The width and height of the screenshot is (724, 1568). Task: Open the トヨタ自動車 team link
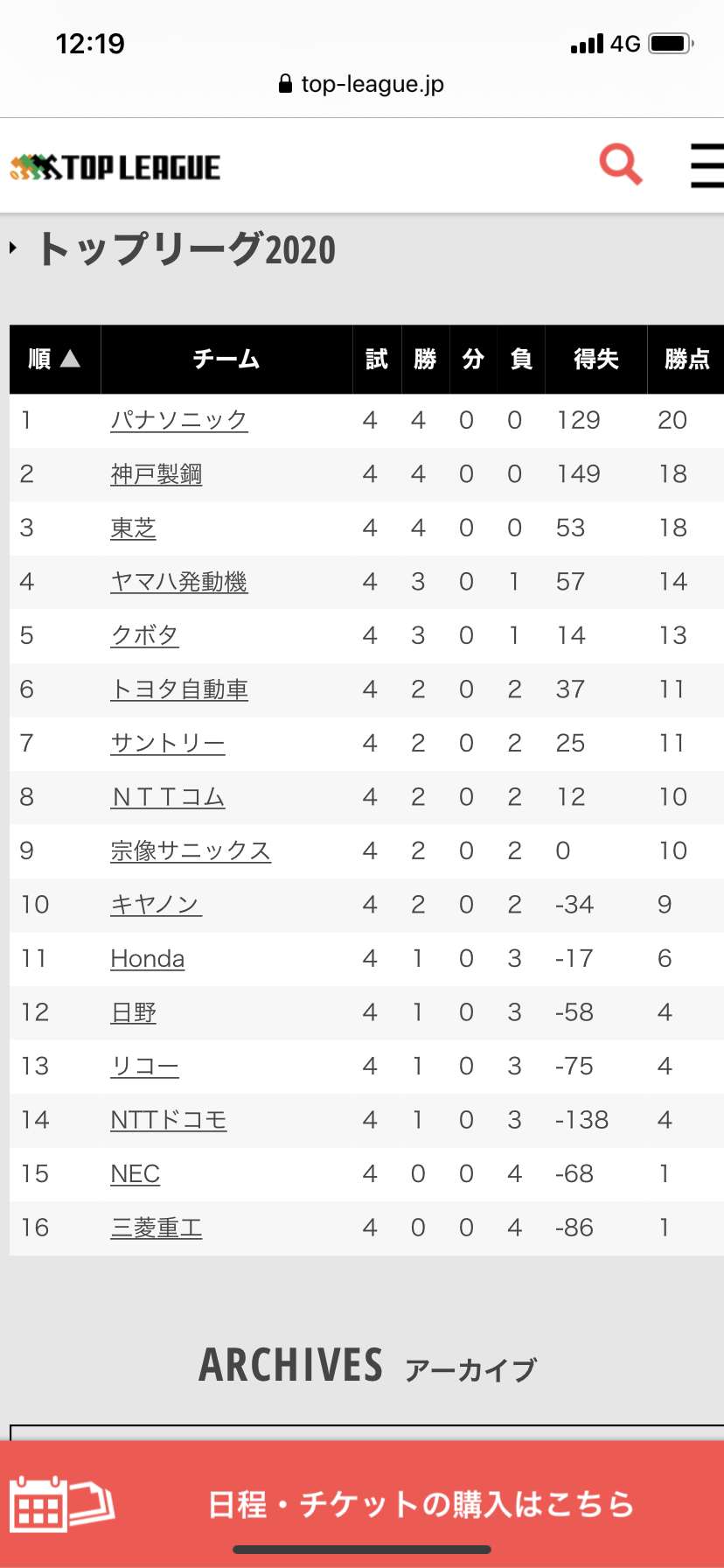coord(179,689)
